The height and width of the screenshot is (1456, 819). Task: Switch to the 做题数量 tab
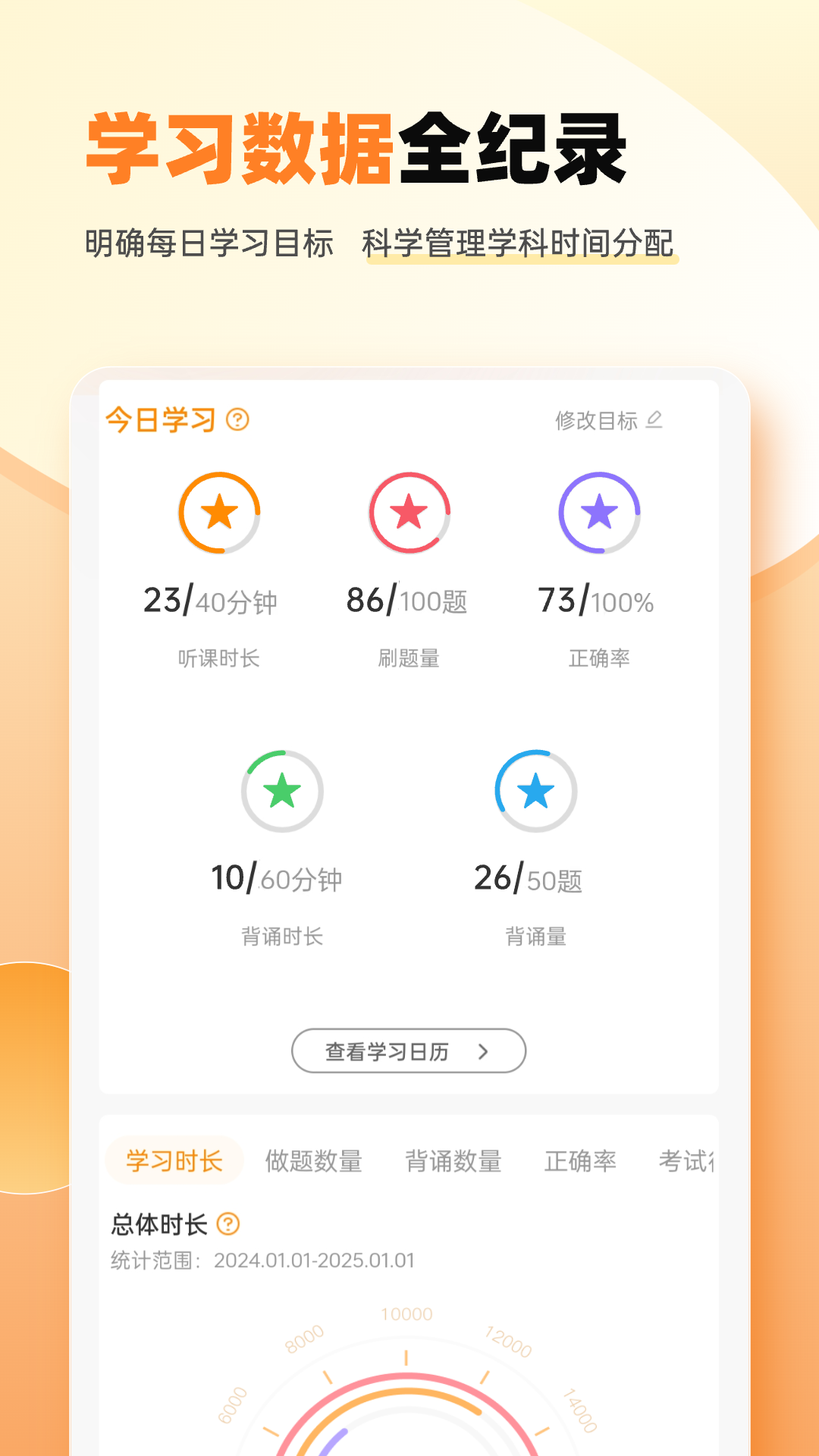(x=316, y=1160)
